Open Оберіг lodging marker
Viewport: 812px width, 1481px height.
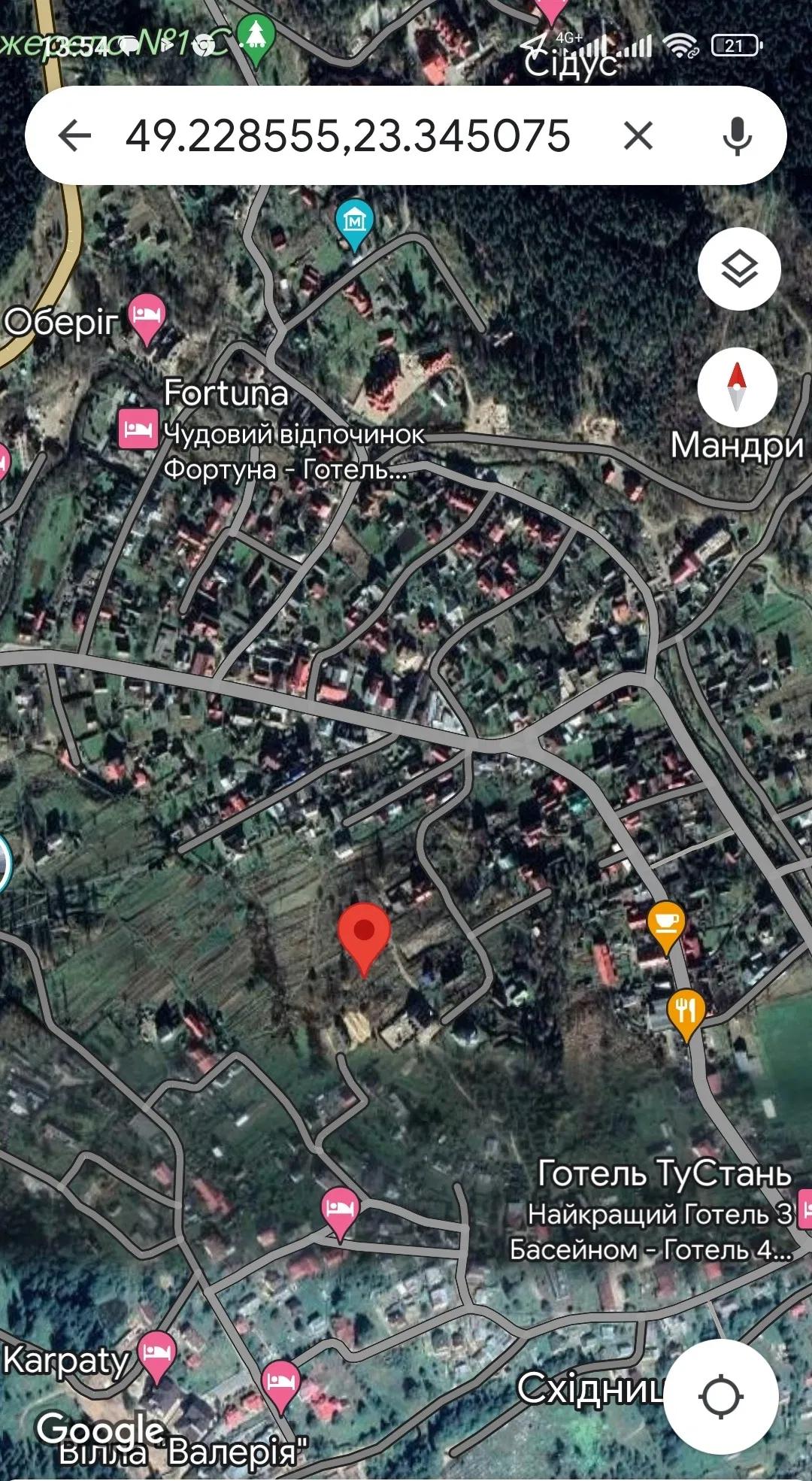pyautogui.click(x=147, y=317)
